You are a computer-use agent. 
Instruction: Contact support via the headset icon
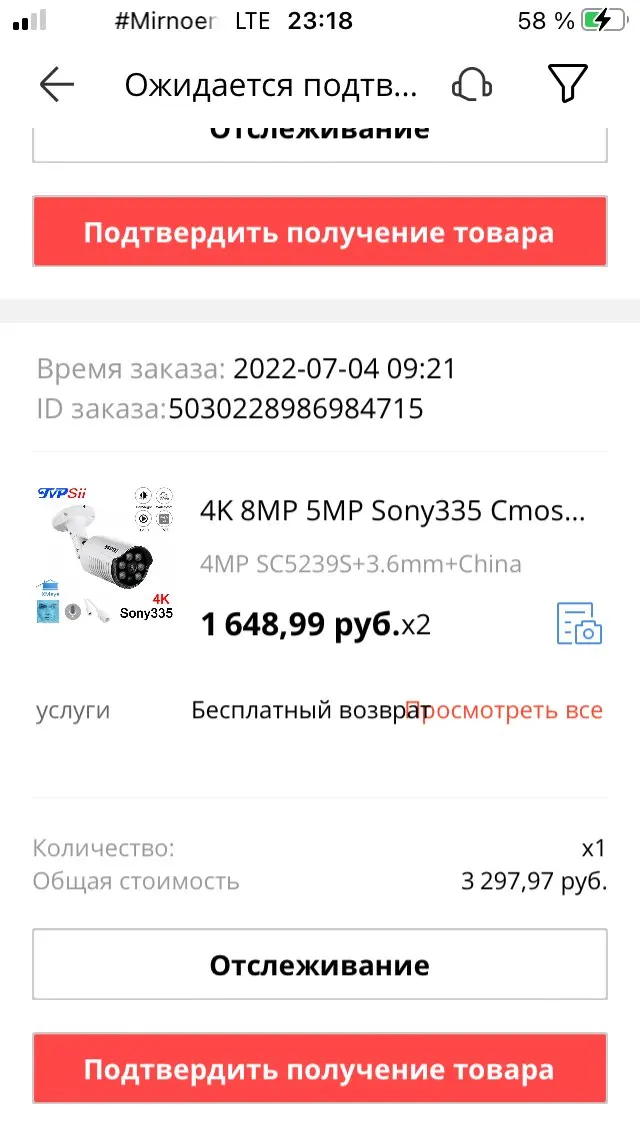pos(472,85)
